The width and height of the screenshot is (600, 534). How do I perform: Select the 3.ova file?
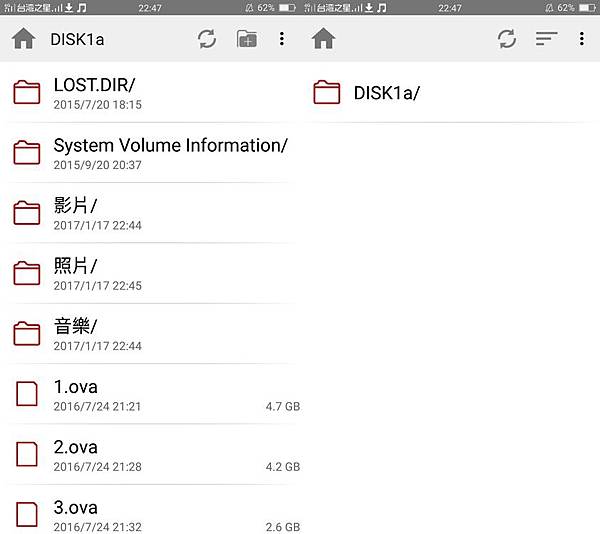150,514
